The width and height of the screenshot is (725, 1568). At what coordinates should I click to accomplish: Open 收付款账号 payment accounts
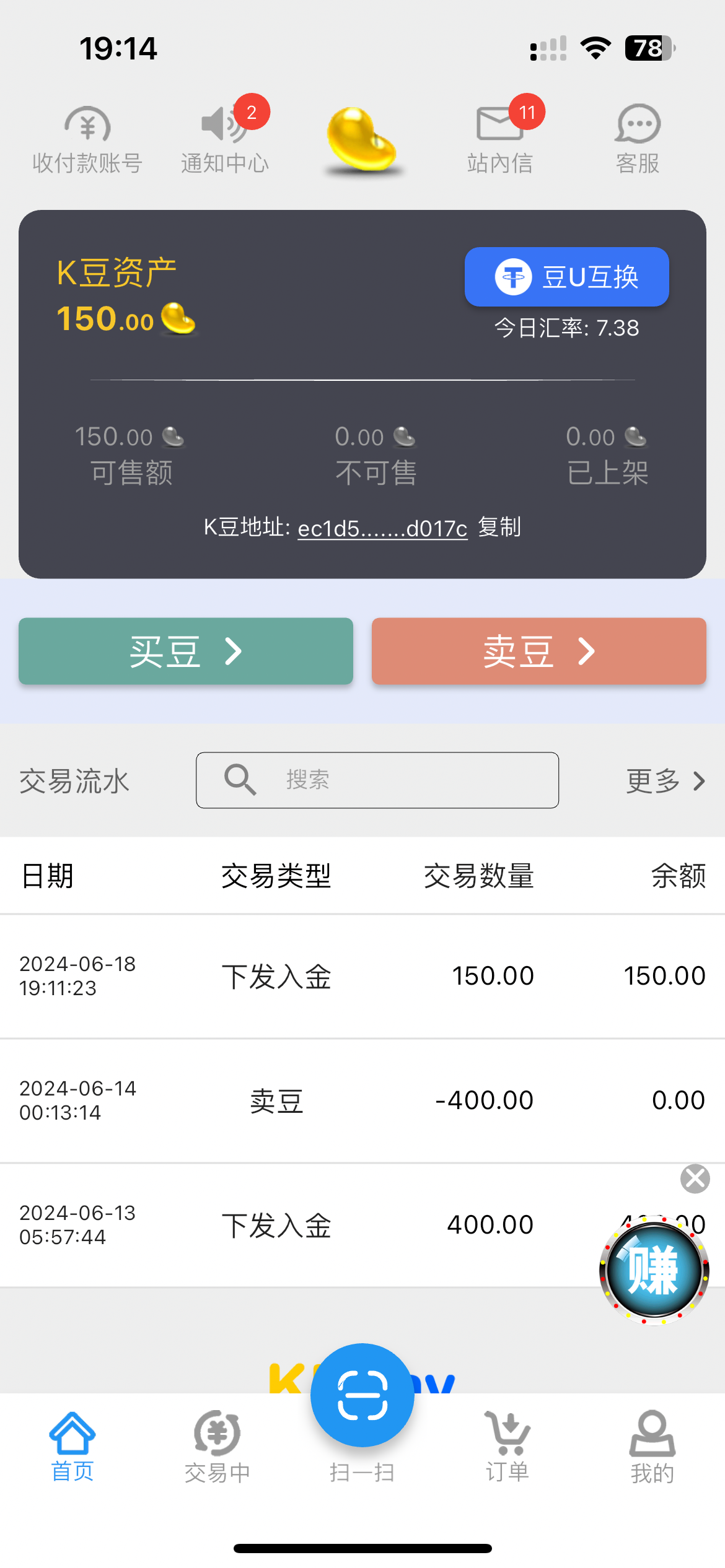[87, 141]
